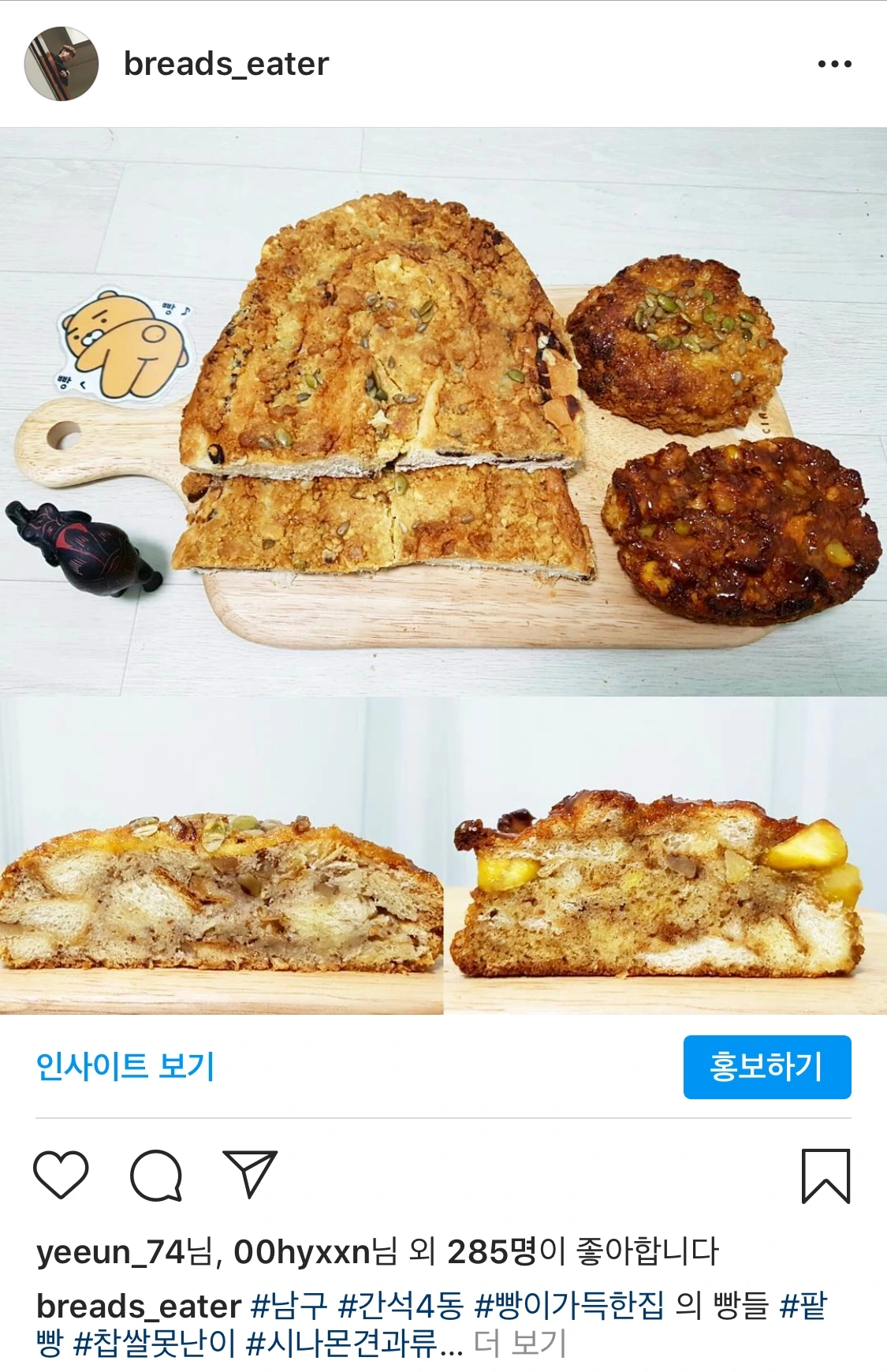This screenshot has height=1372, width=887.
Task: Tap the 홍보하기 promote button
Action: 767,1067
